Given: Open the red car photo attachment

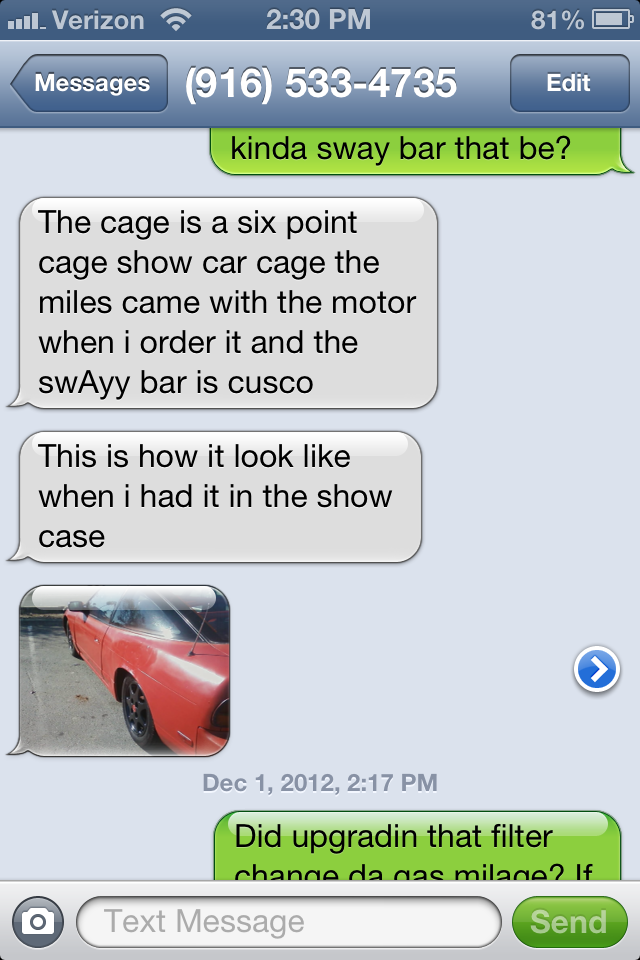Looking at the screenshot, I should pos(127,670).
